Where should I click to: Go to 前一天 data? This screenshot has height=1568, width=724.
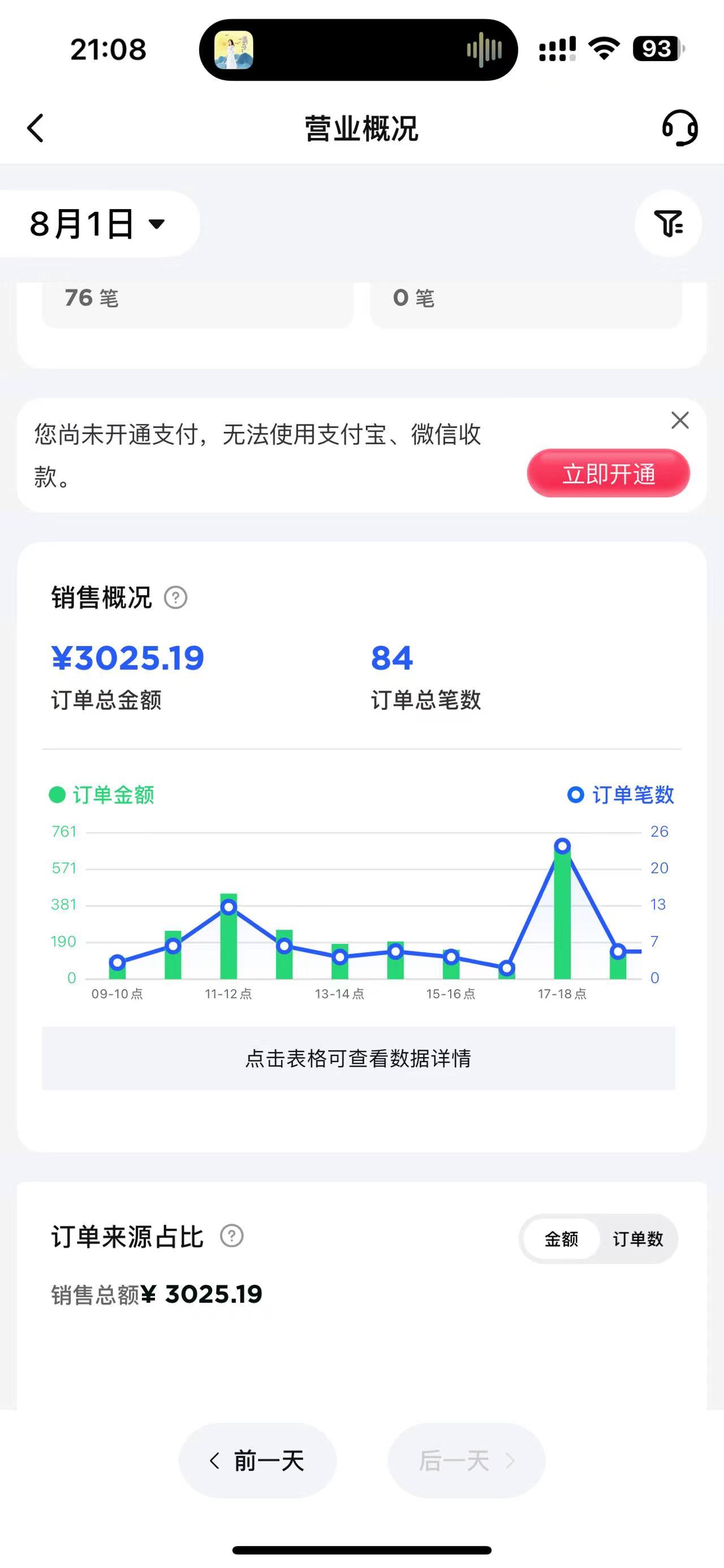point(257,1461)
